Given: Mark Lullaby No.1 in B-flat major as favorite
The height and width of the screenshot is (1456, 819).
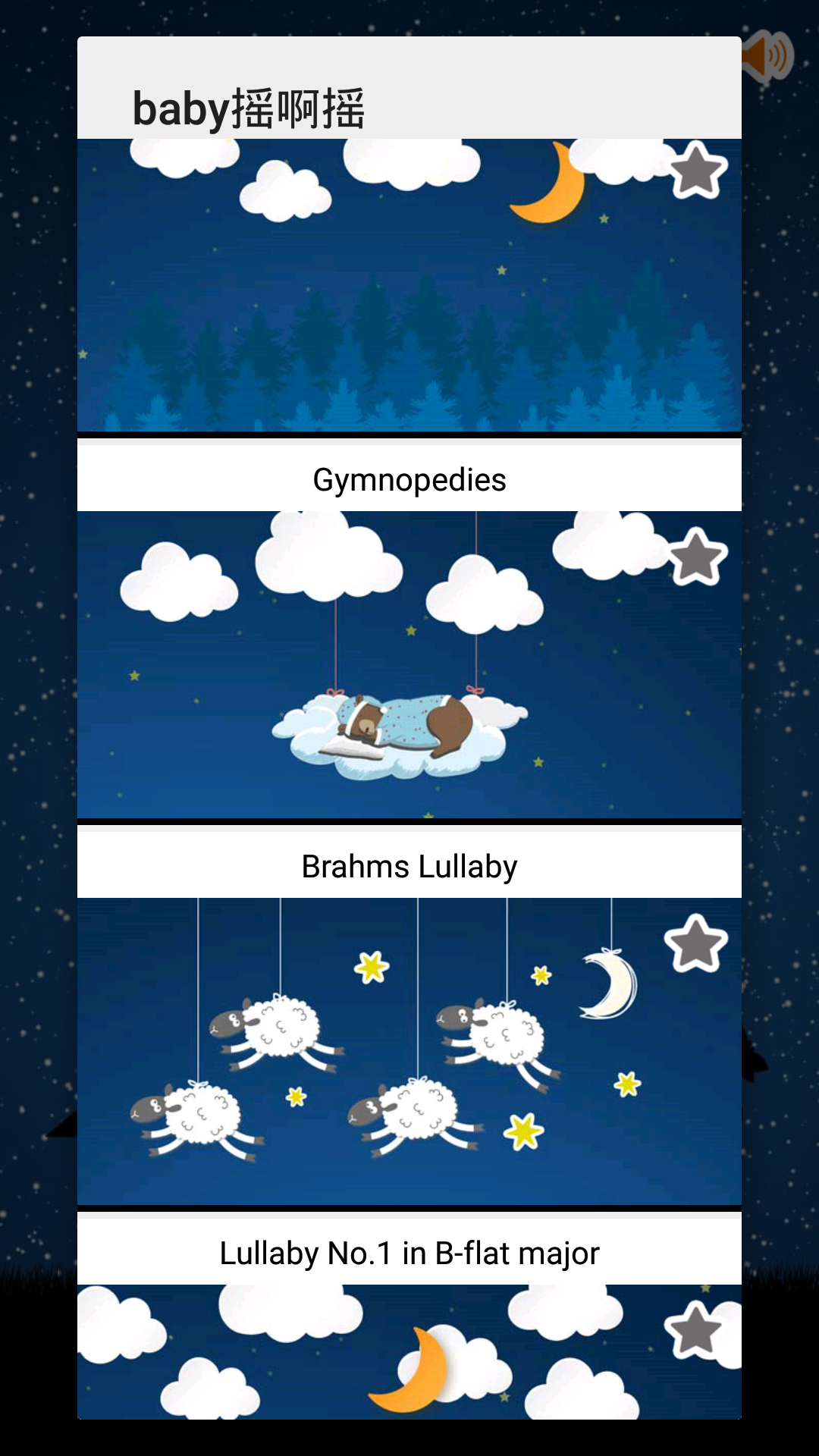Looking at the screenshot, I should click(695, 944).
